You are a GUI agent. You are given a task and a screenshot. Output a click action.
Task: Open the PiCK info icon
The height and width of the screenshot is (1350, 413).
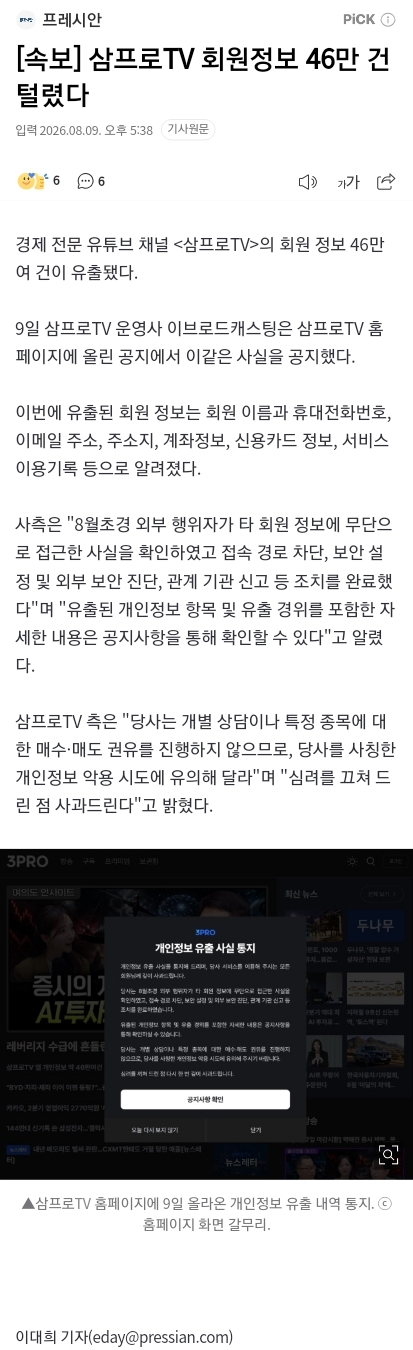[x=388, y=19]
